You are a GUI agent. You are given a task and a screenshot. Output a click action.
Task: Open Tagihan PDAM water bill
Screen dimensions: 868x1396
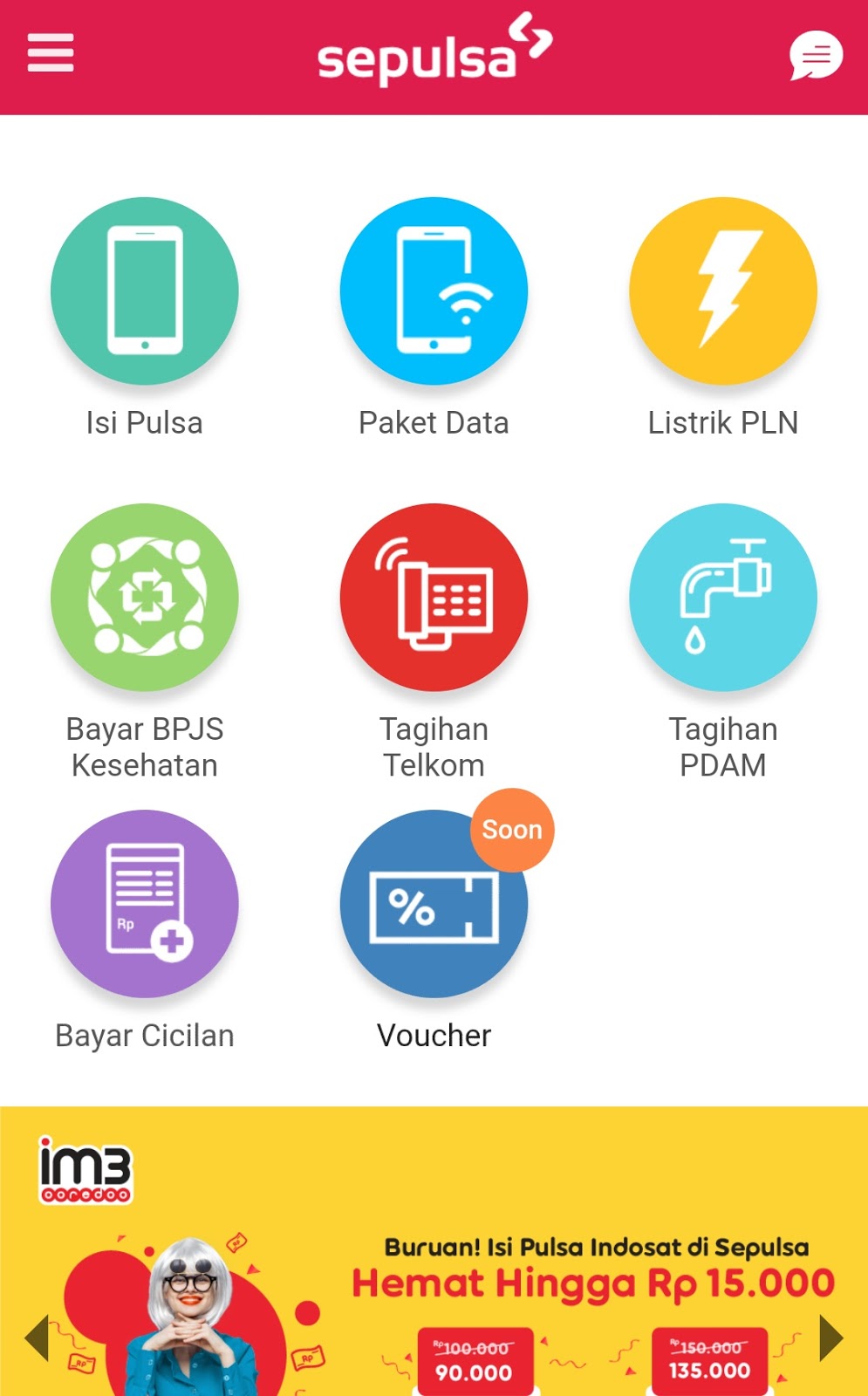(723, 598)
